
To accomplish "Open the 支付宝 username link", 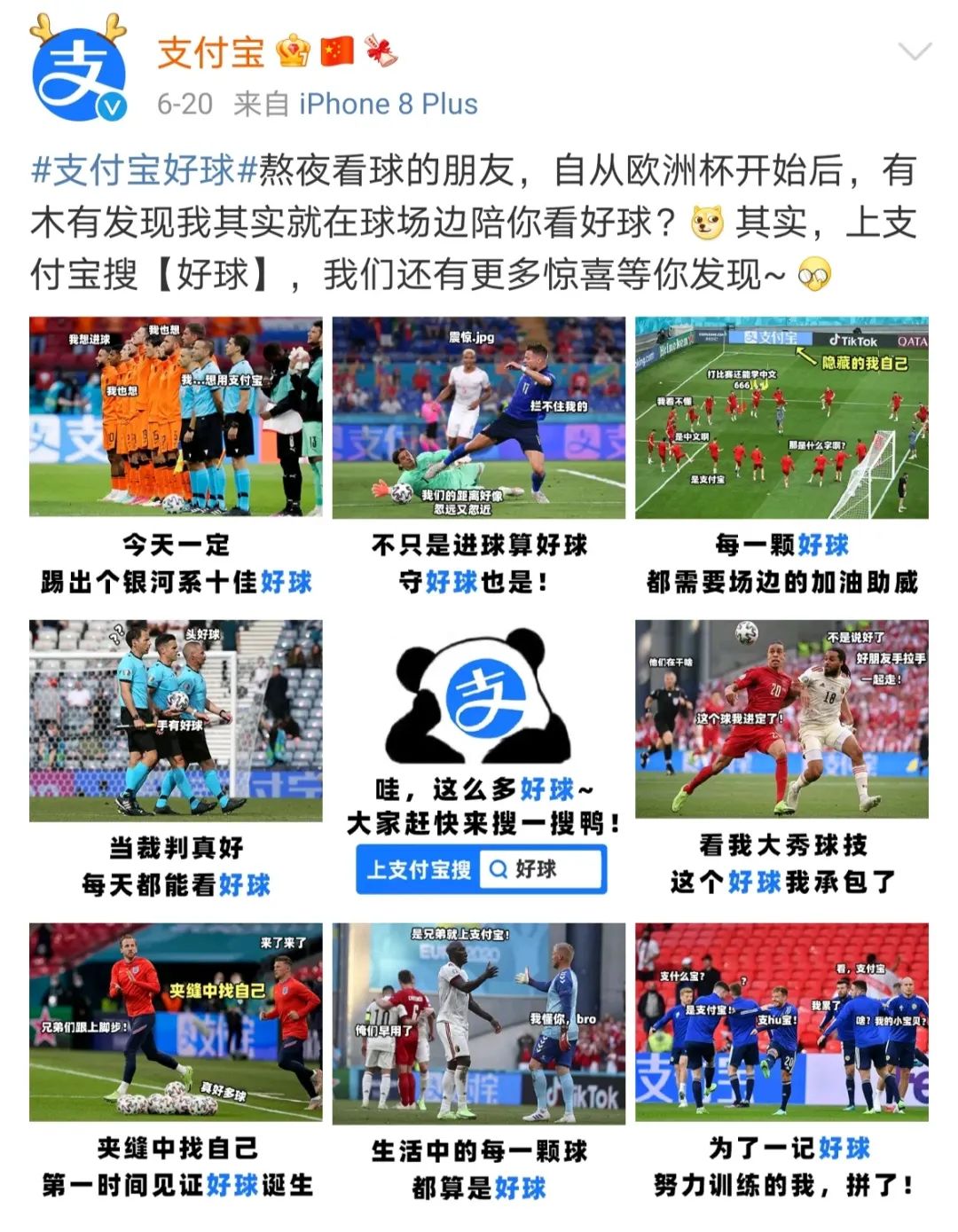I will click(211, 52).
